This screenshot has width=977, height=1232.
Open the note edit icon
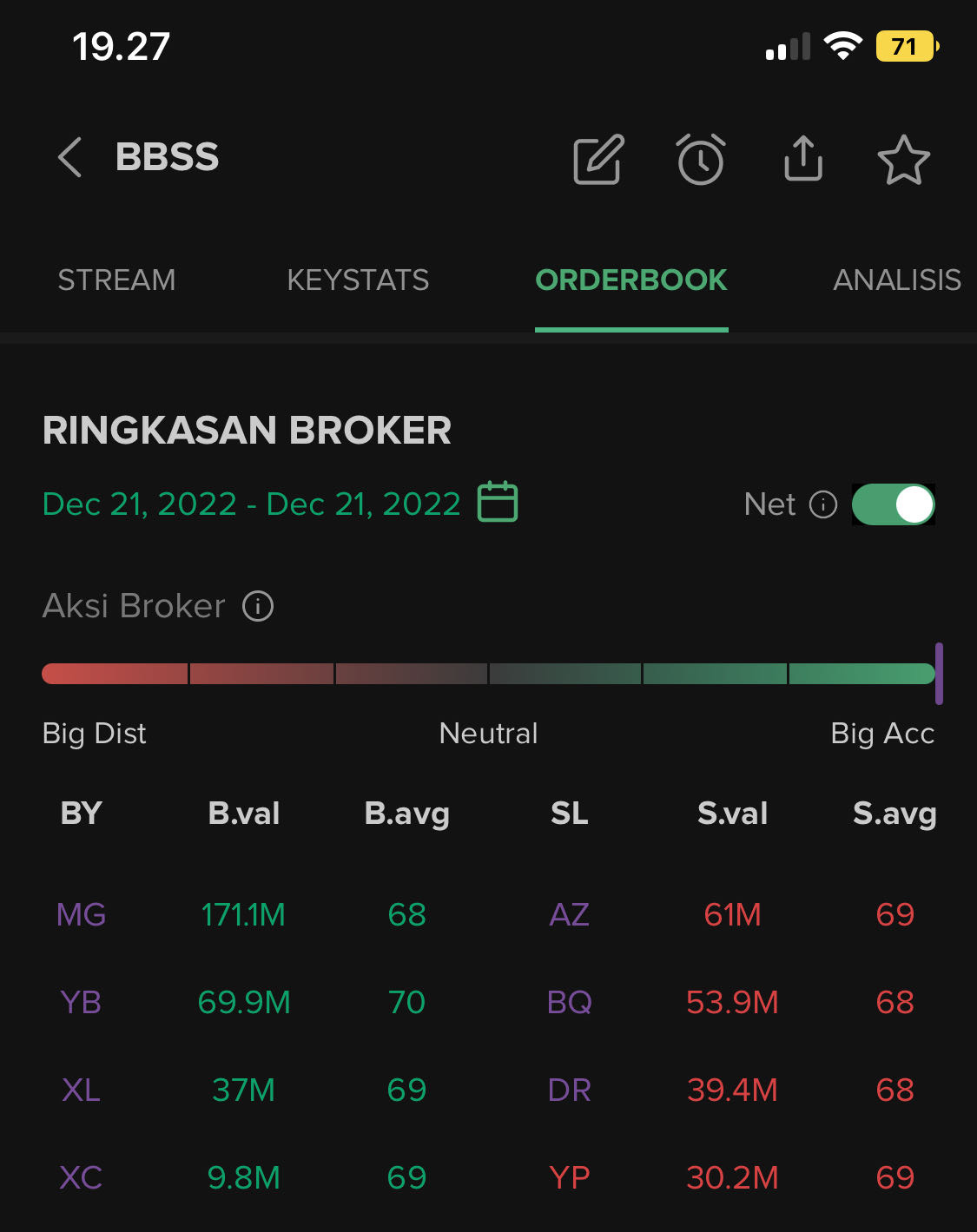pos(598,159)
